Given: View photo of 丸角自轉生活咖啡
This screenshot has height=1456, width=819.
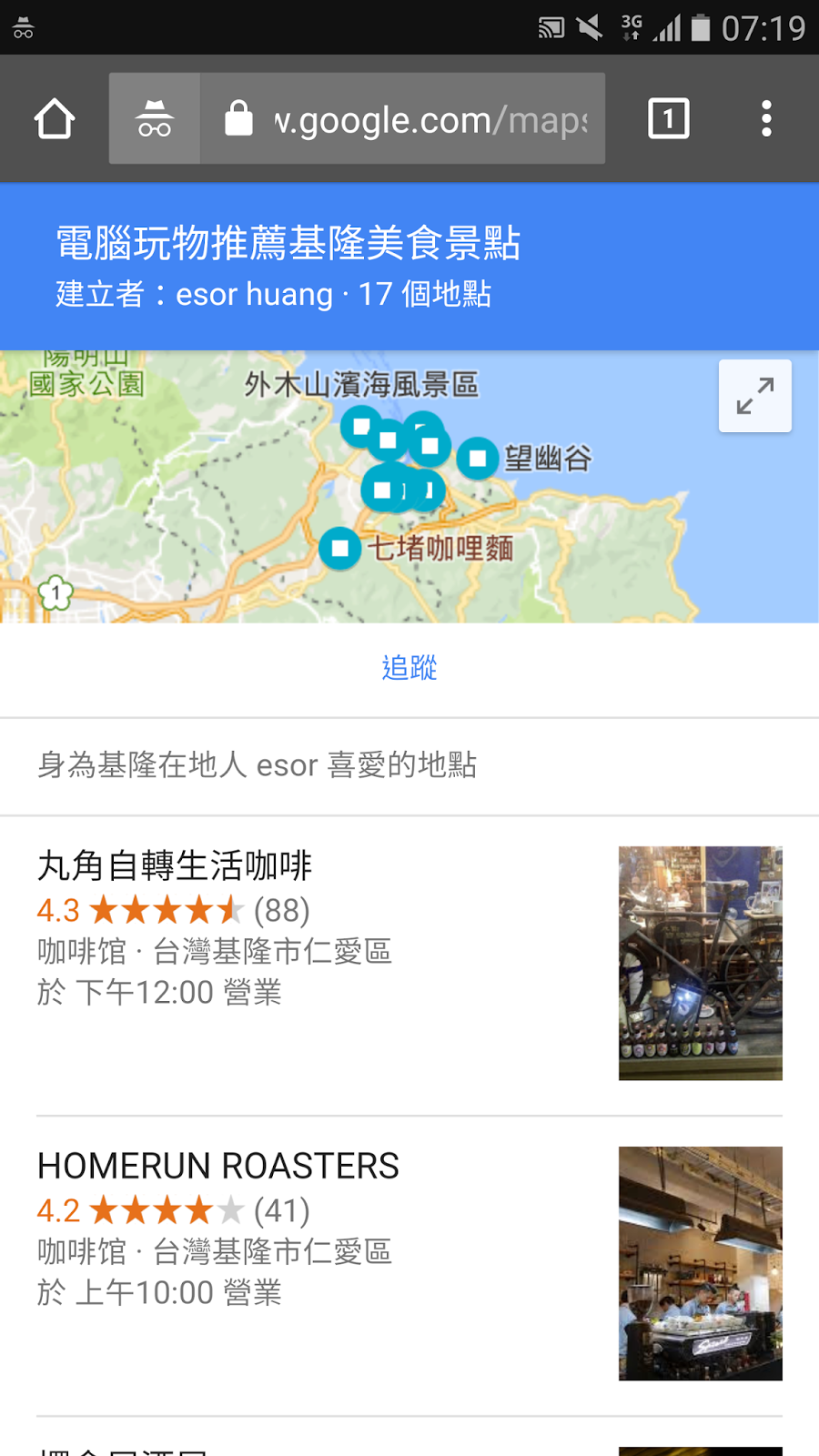Looking at the screenshot, I should [x=700, y=963].
